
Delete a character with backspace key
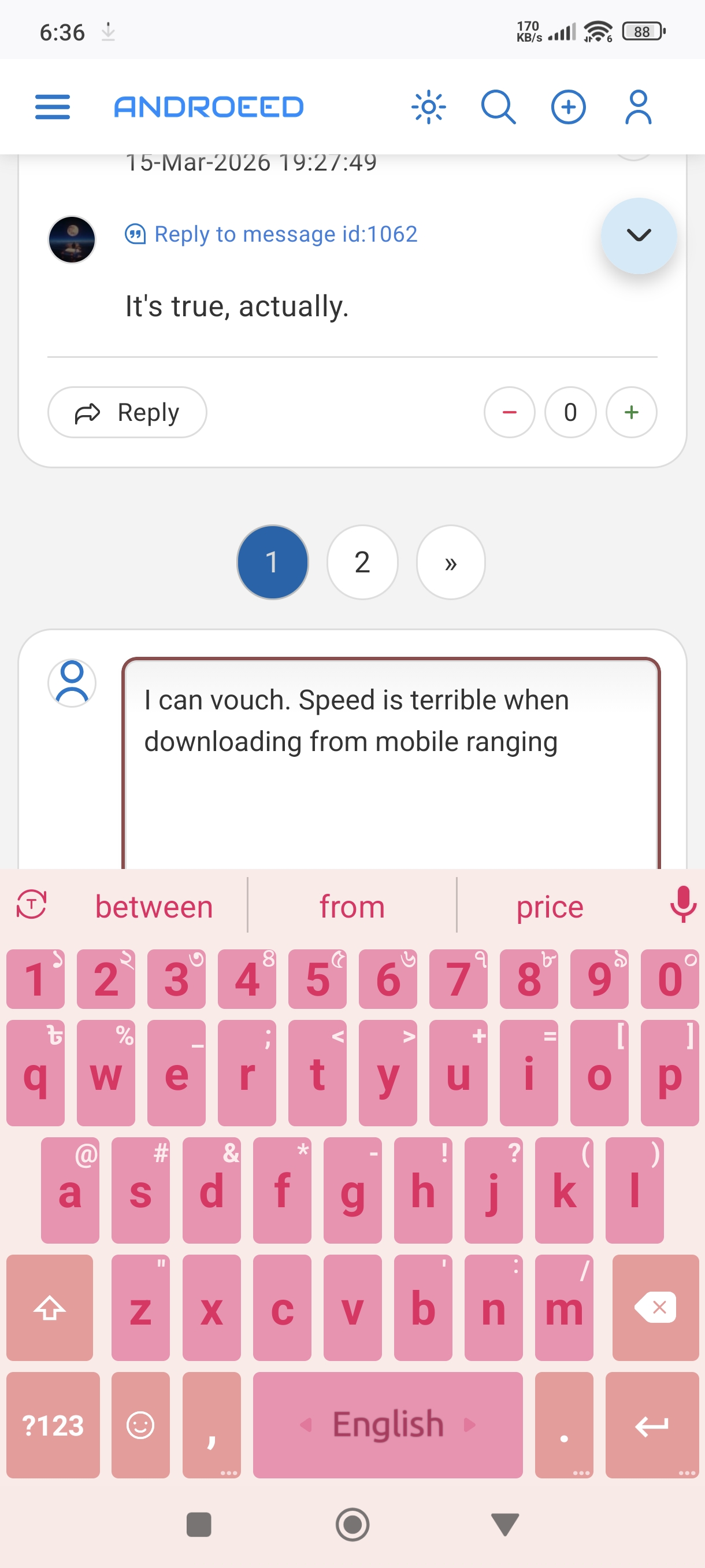point(655,1307)
